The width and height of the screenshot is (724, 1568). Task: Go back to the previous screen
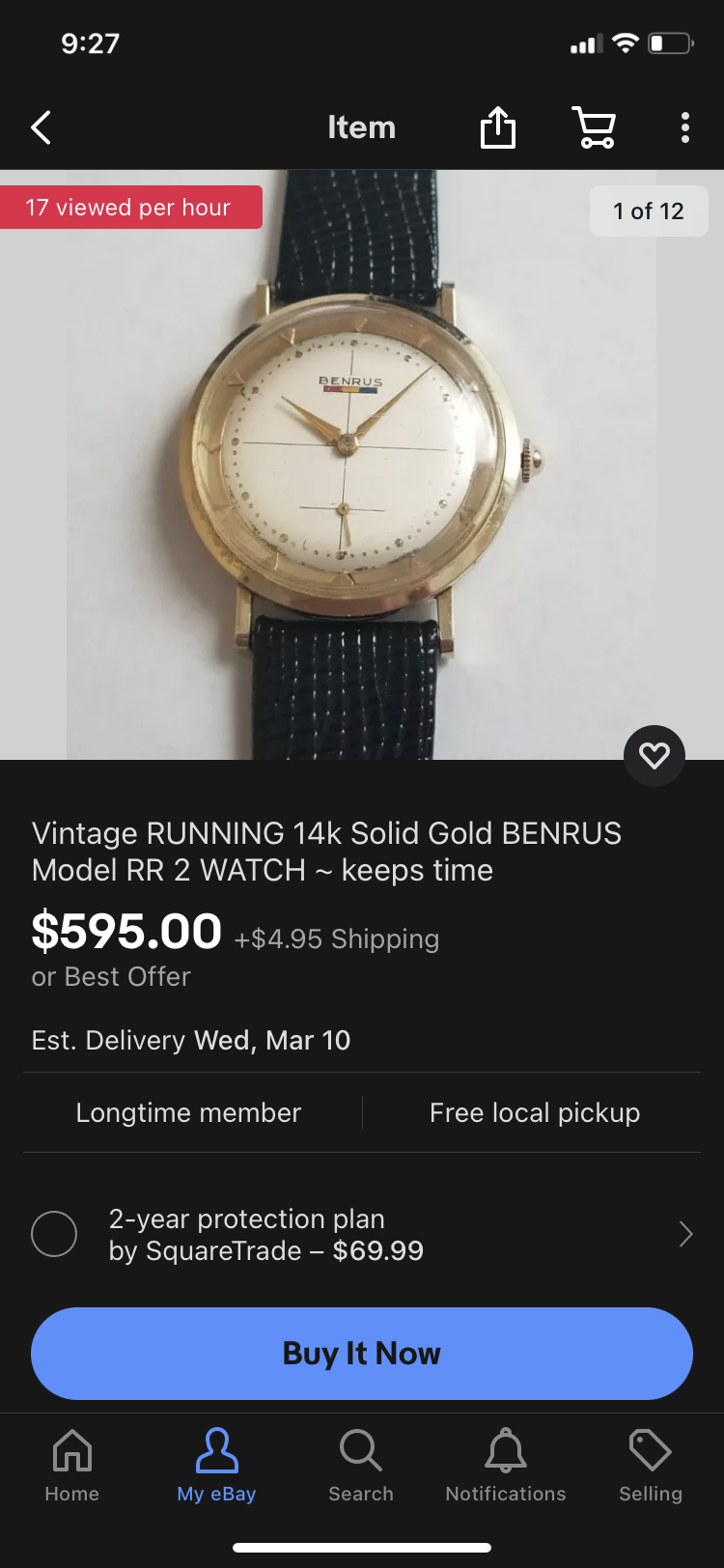point(41,127)
